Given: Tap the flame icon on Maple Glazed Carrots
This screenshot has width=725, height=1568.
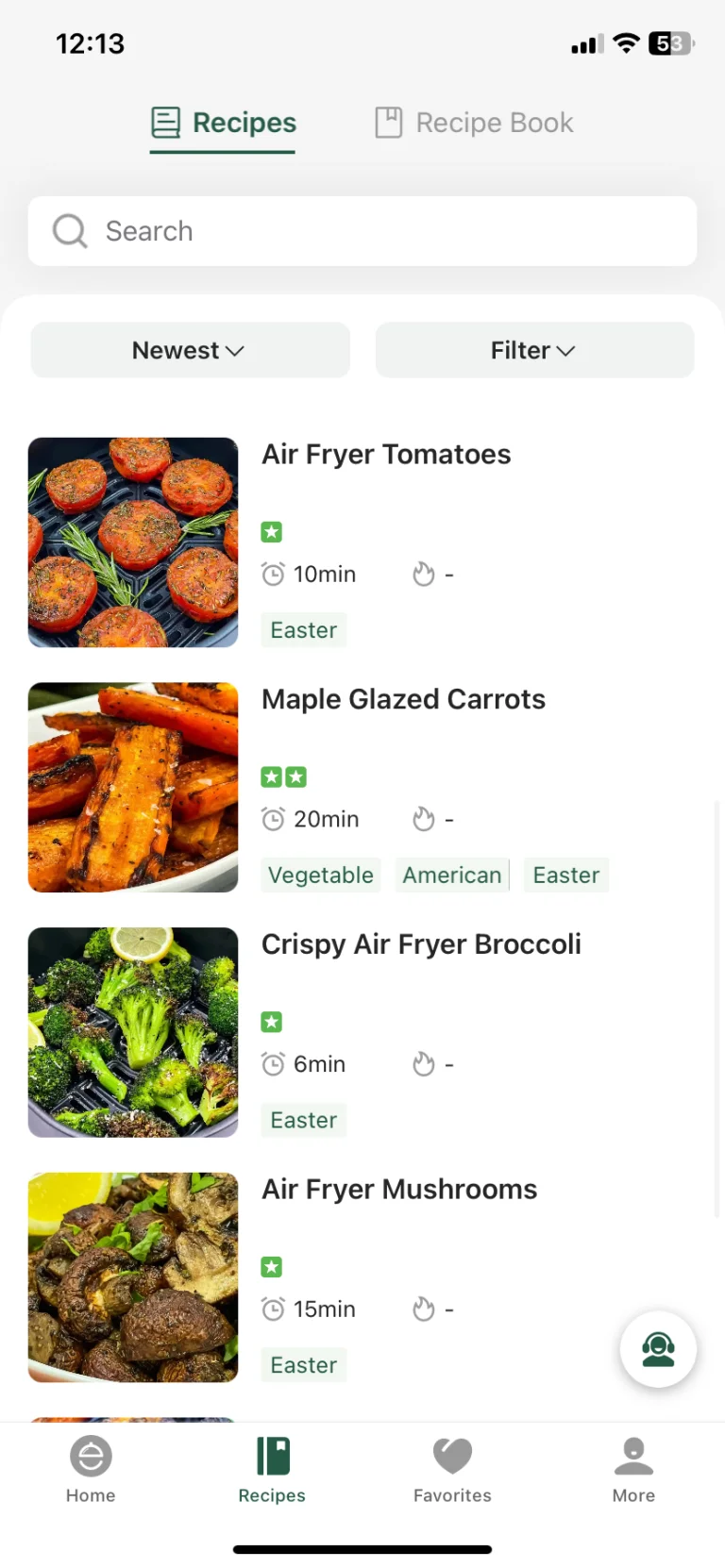Looking at the screenshot, I should tap(424, 819).
